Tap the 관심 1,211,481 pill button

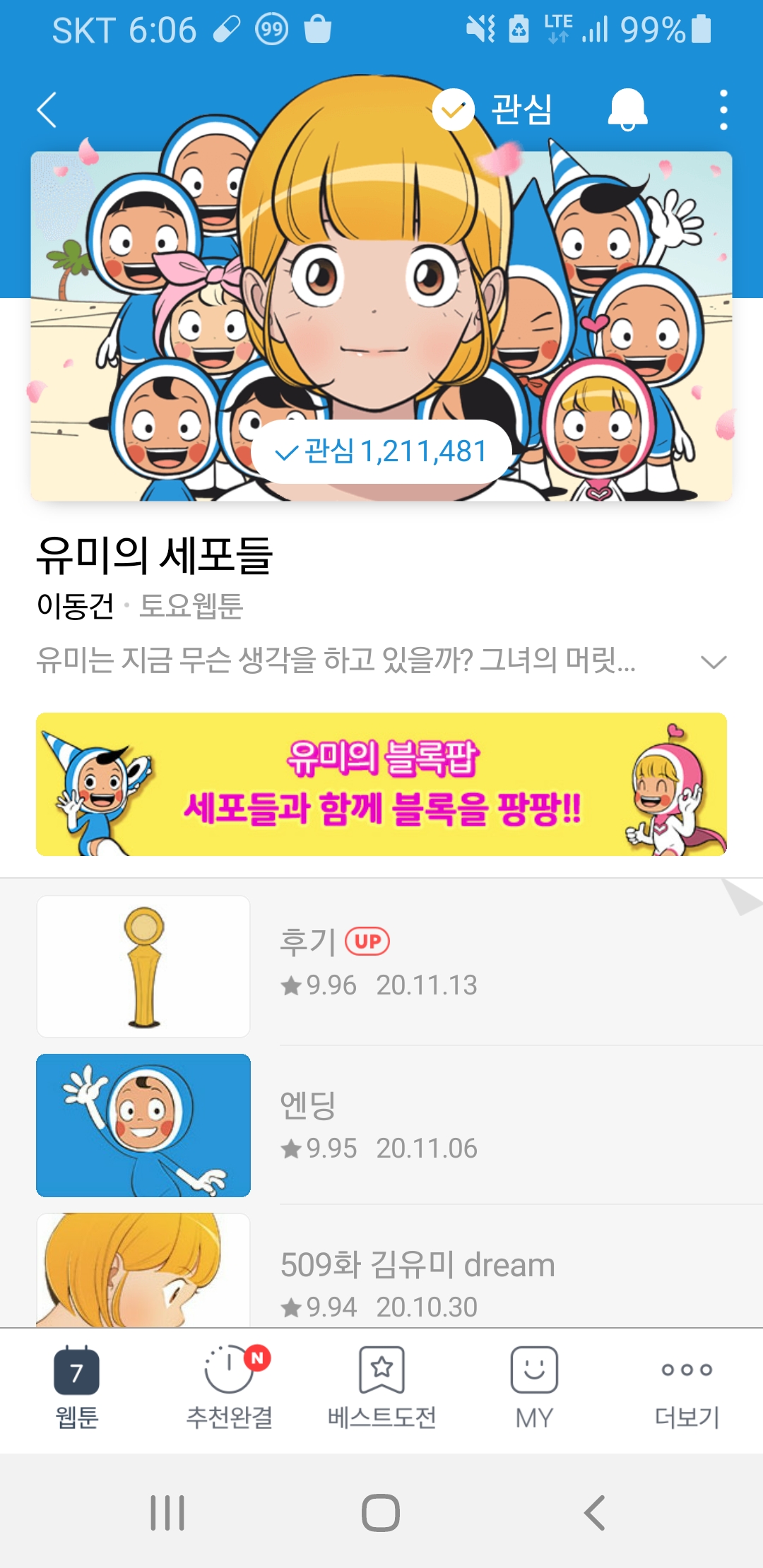click(381, 452)
